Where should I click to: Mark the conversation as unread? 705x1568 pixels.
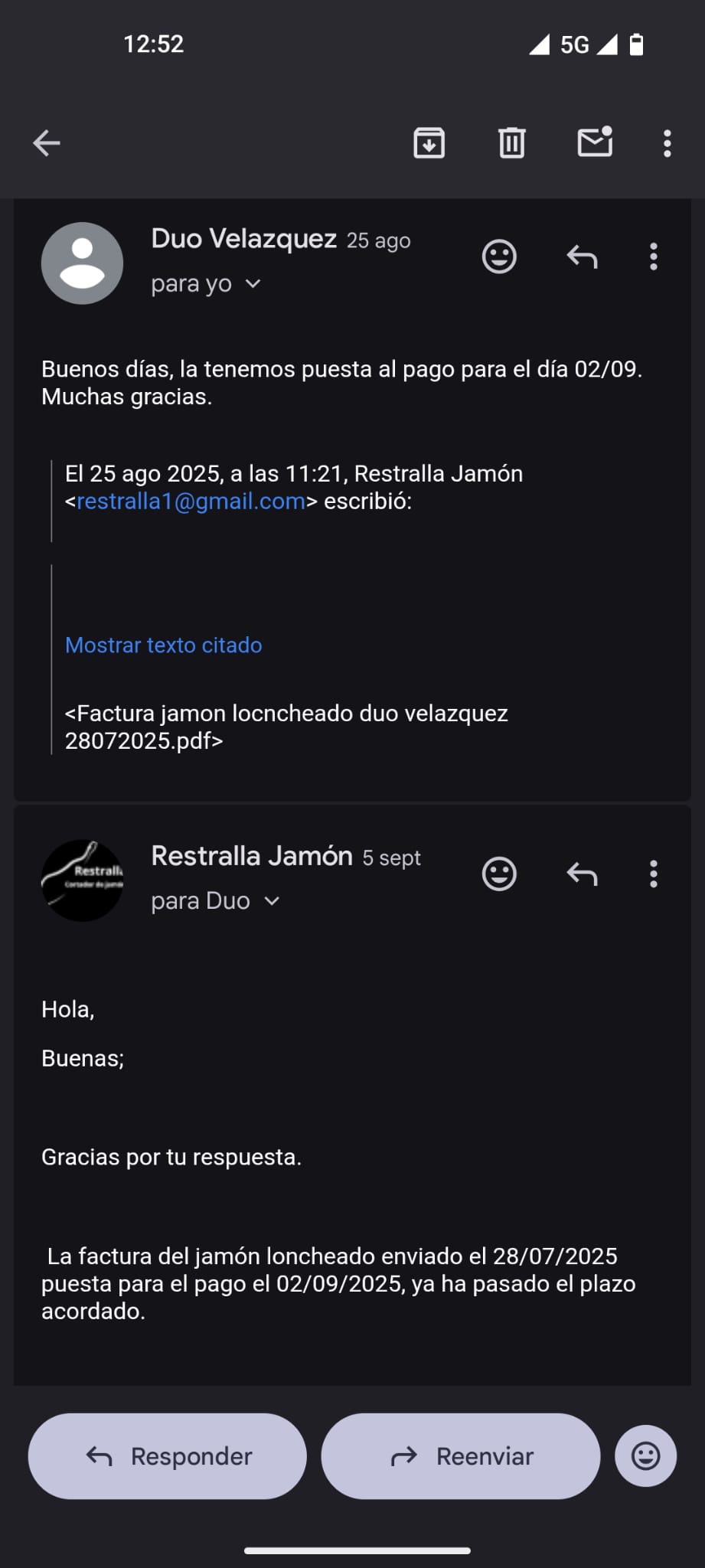pyautogui.click(x=594, y=142)
